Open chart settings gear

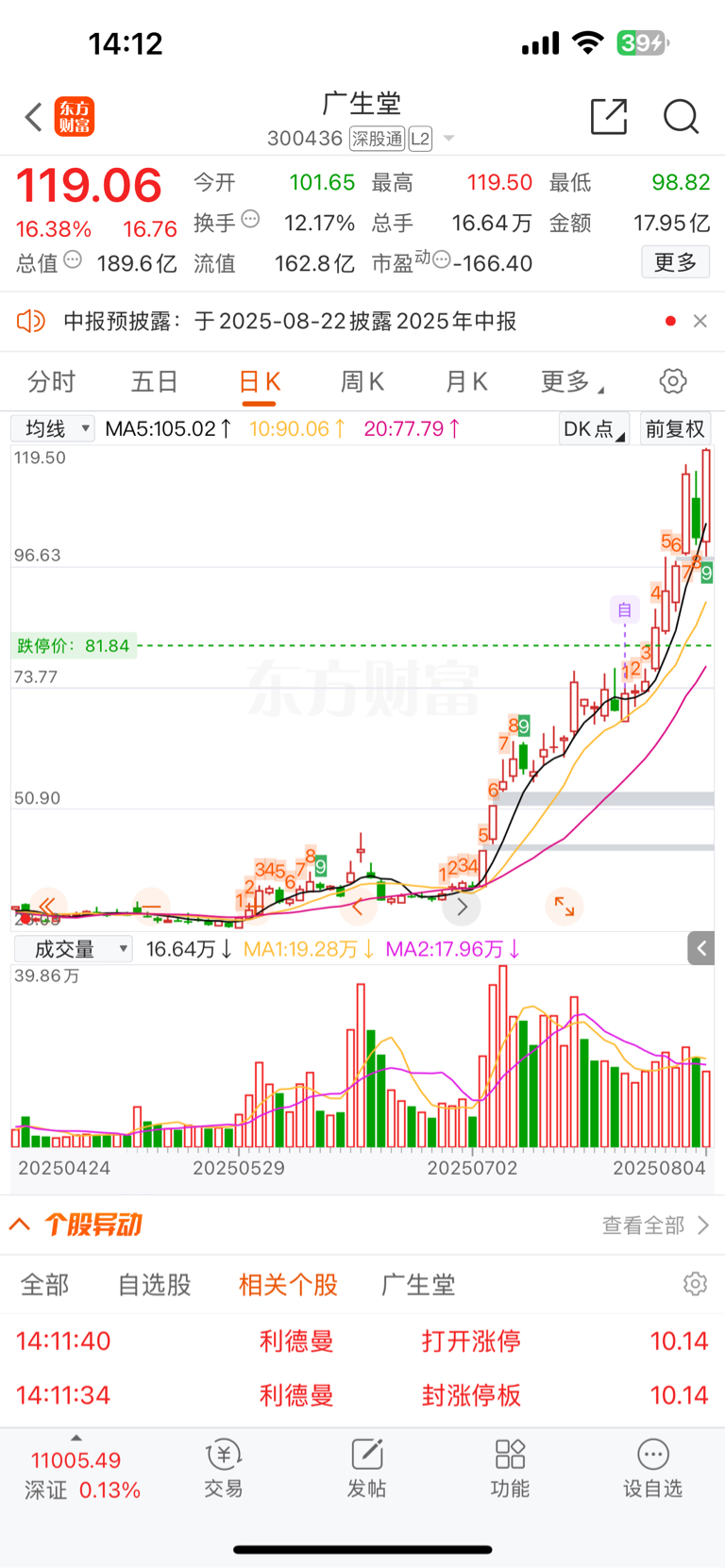coord(672,381)
